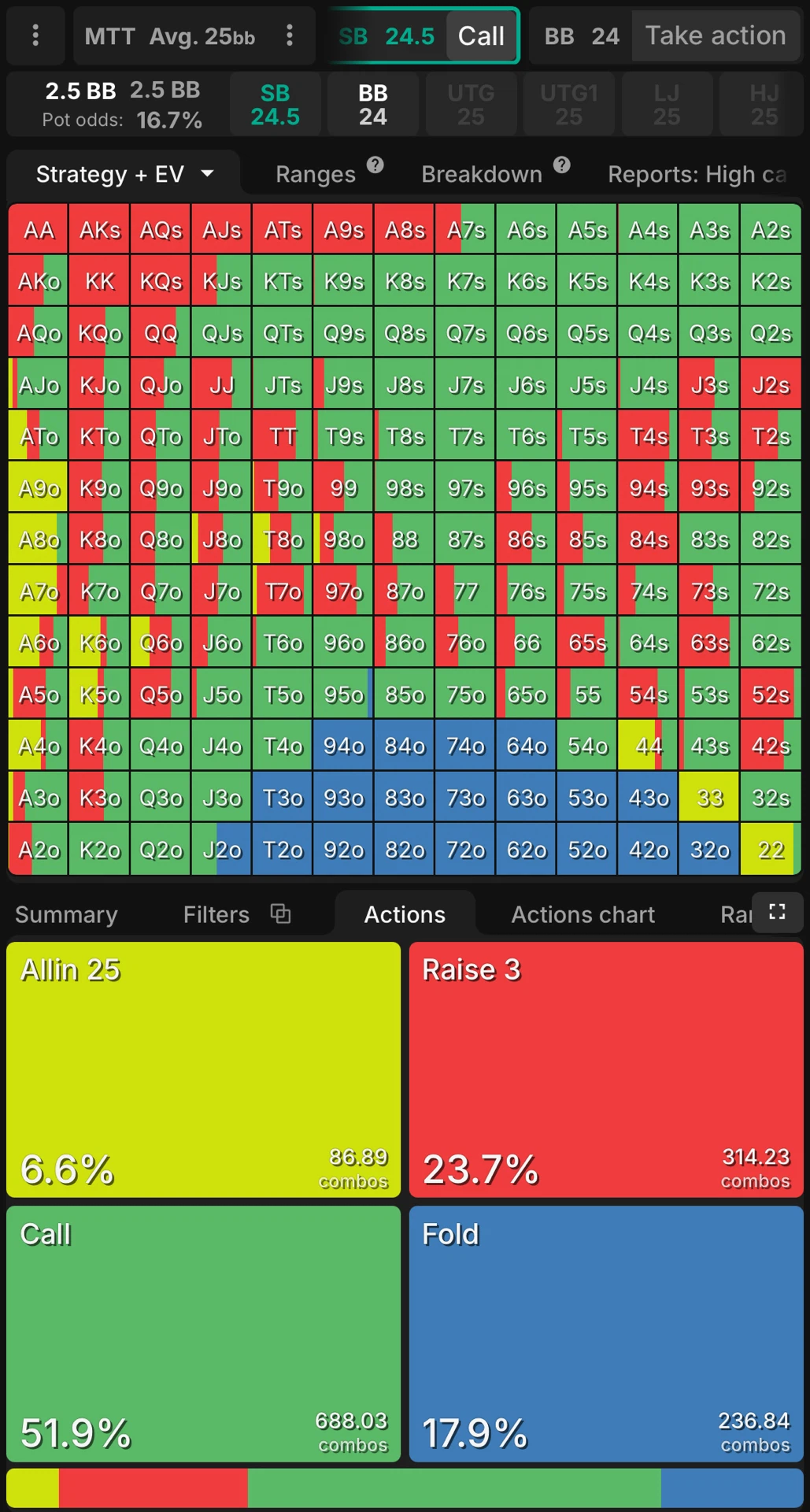Screen dimensions: 810x1512
Task: Select the SB 24.5 Call action
Action: [x=423, y=35]
